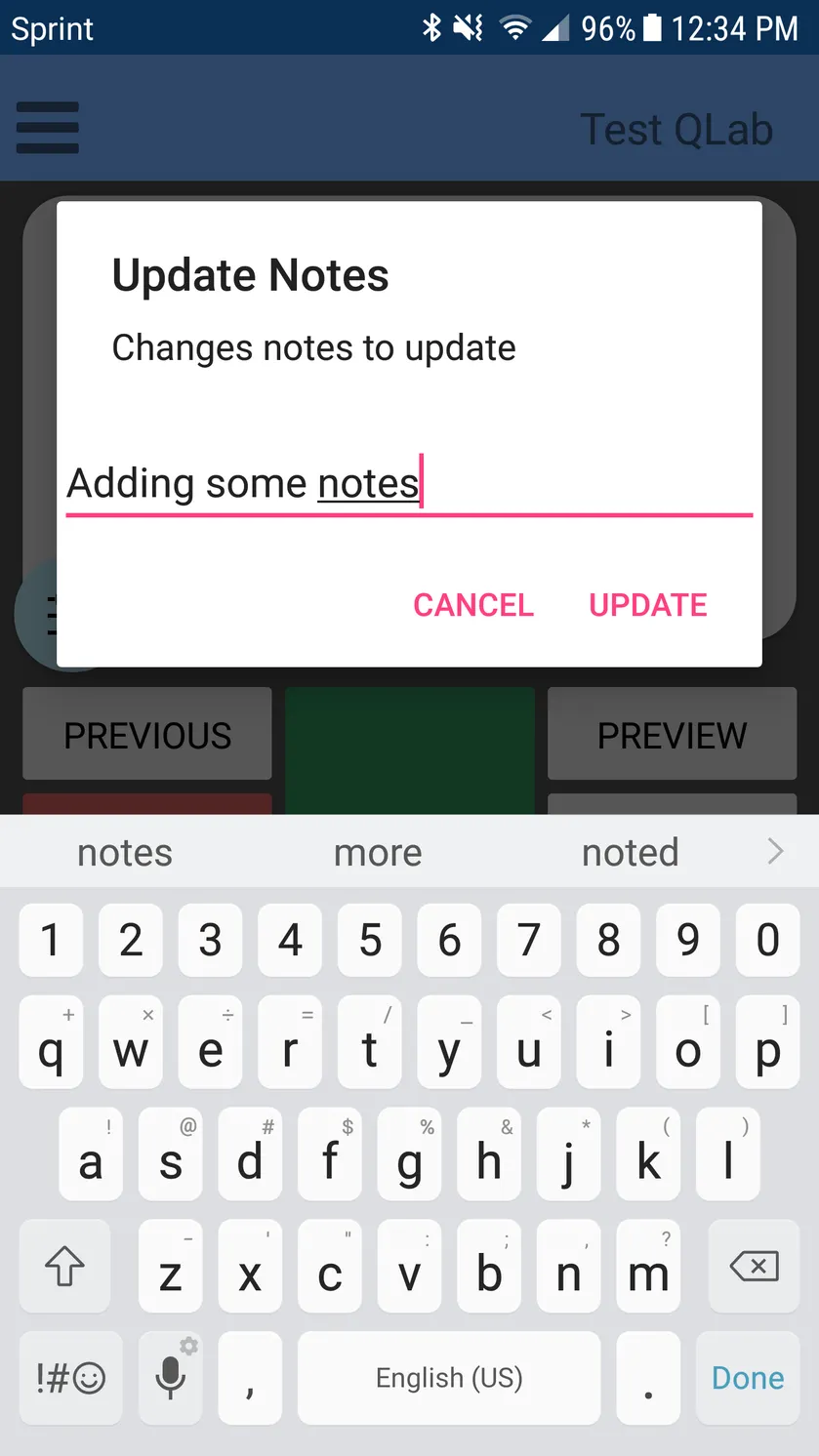
Task: Tap the notes text field
Action: [x=409, y=485]
